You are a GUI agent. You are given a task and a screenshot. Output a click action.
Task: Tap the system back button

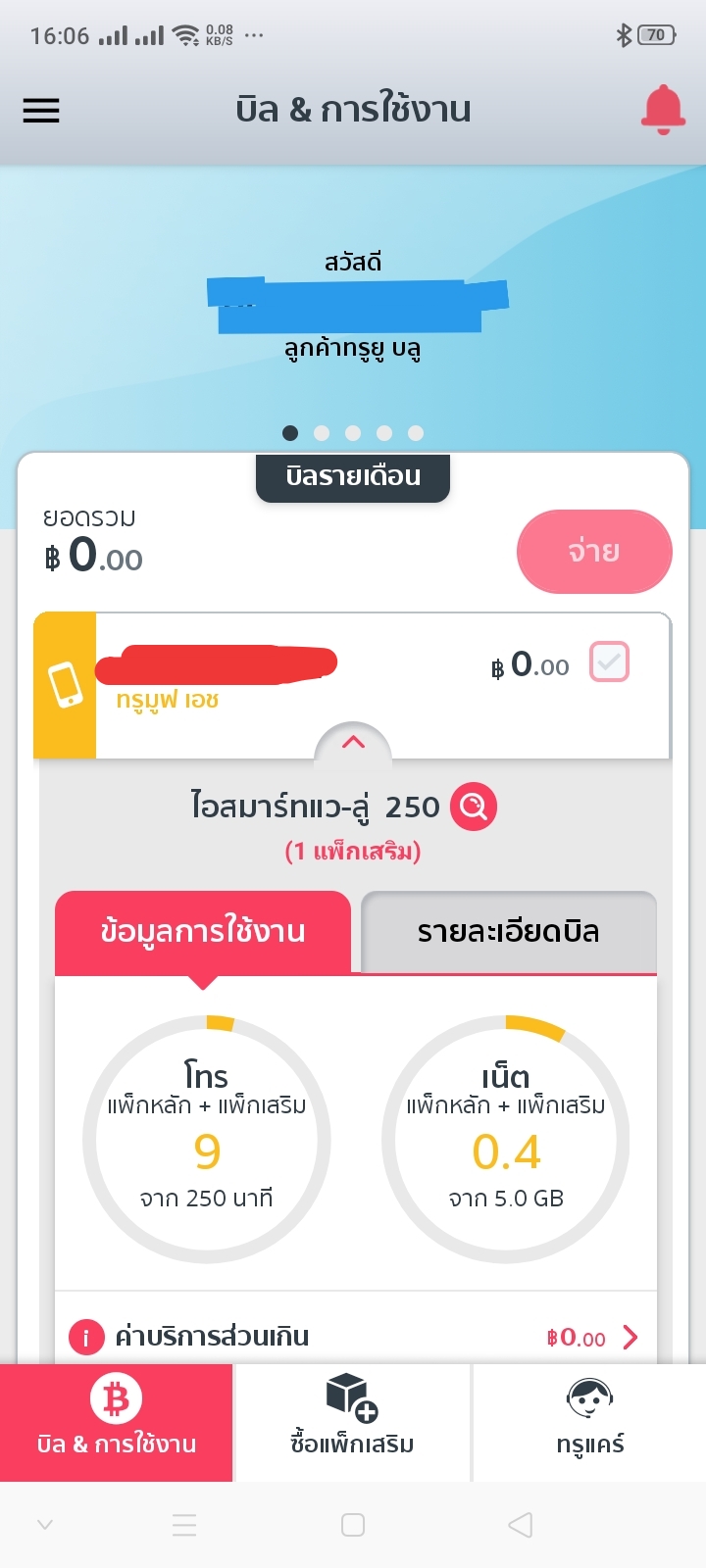click(521, 1525)
